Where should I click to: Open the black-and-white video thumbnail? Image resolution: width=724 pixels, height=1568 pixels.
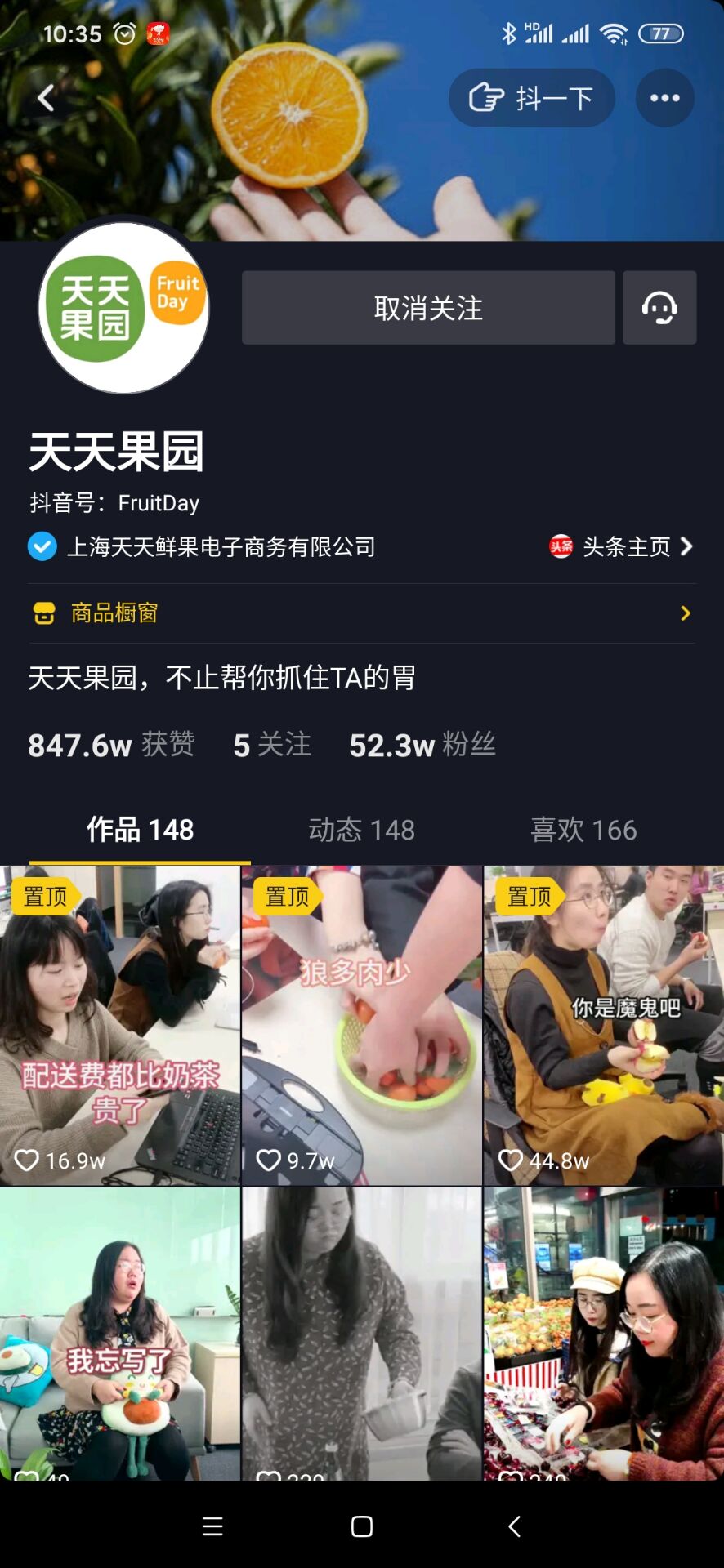click(362, 1334)
